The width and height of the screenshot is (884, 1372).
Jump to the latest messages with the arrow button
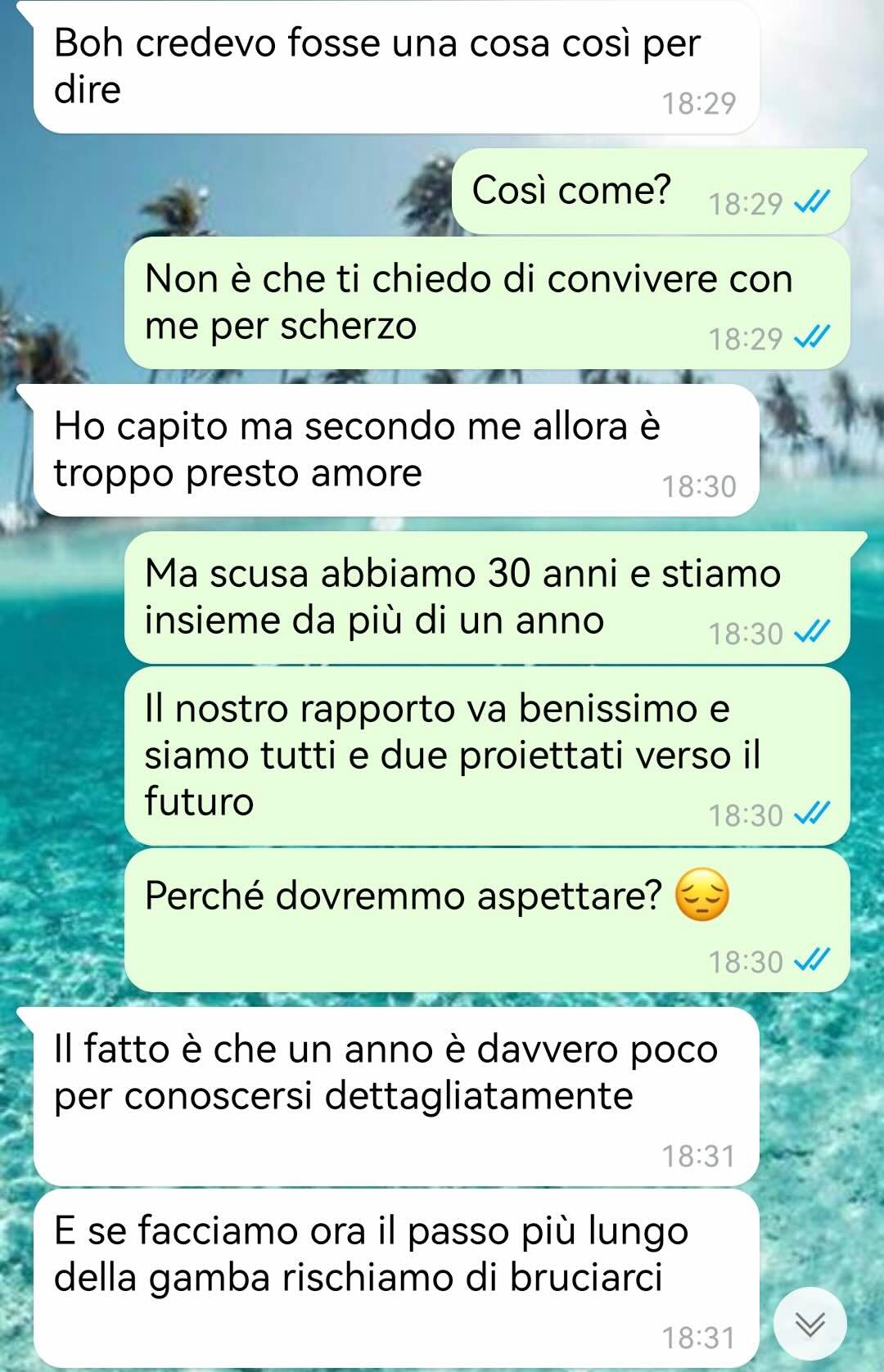click(810, 1323)
